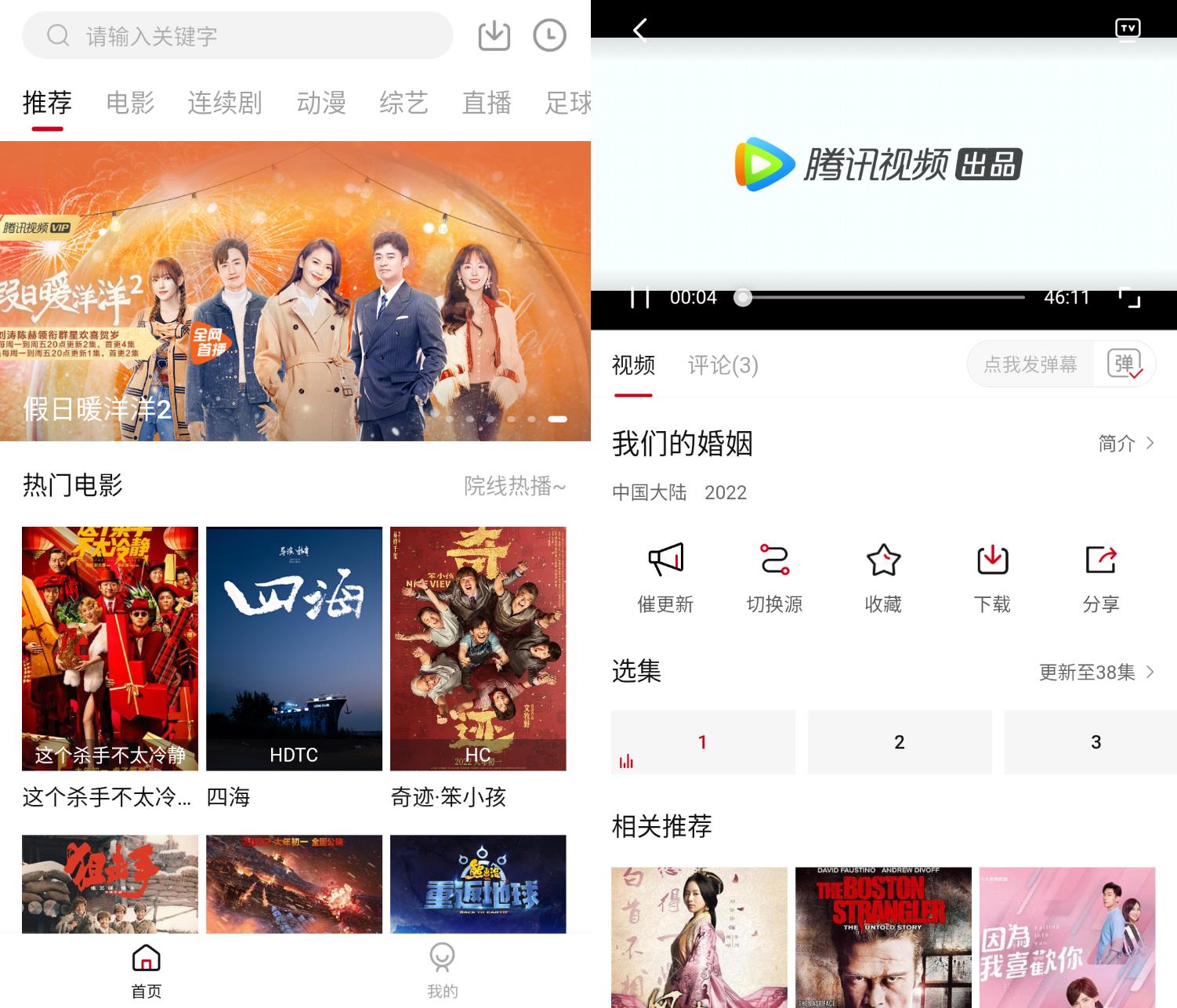Open the downloads icon beside search
Screen dimensions: 1177x1008
[x=494, y=36]
